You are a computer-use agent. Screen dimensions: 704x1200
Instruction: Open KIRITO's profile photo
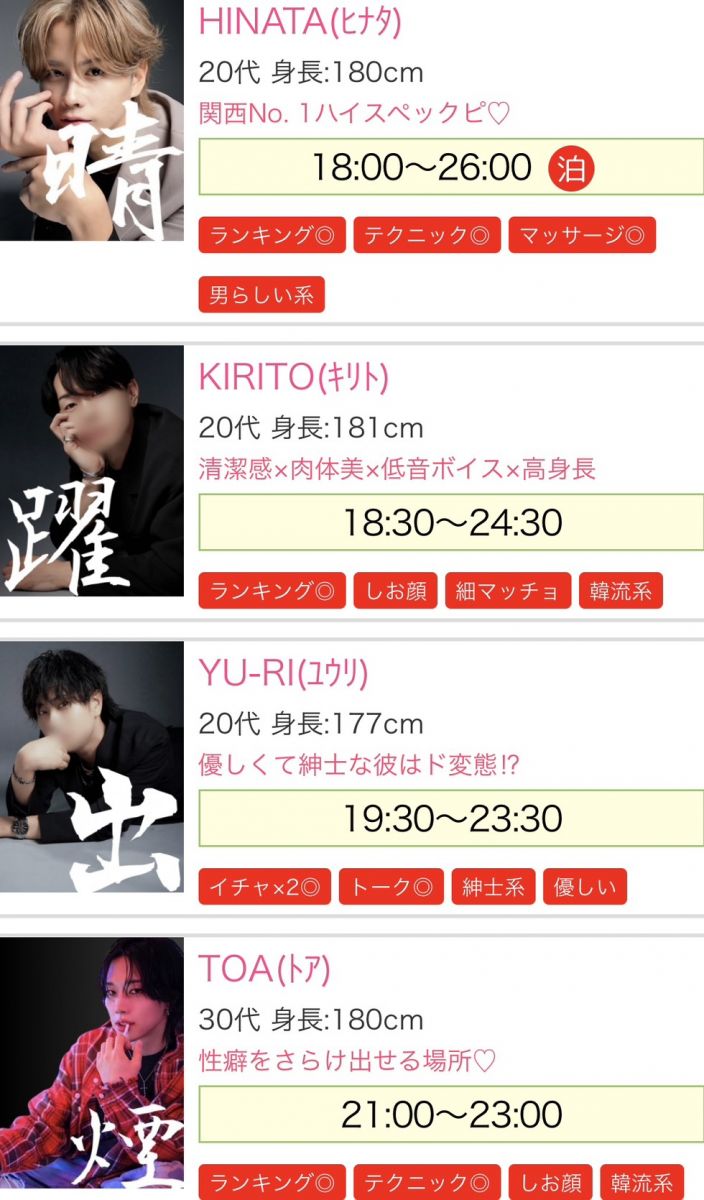coord(92,471)
